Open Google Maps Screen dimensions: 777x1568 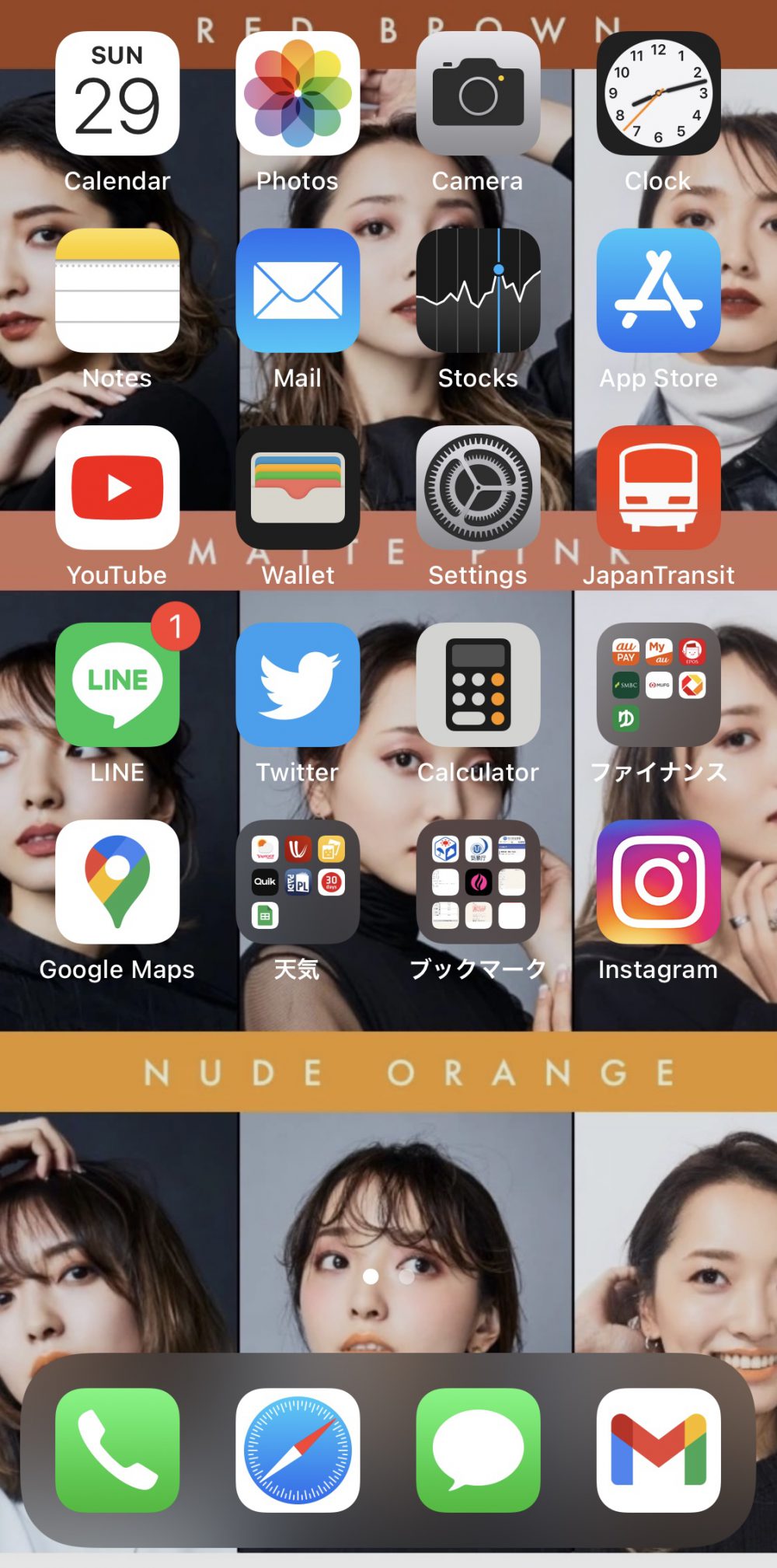coord(117,882)
